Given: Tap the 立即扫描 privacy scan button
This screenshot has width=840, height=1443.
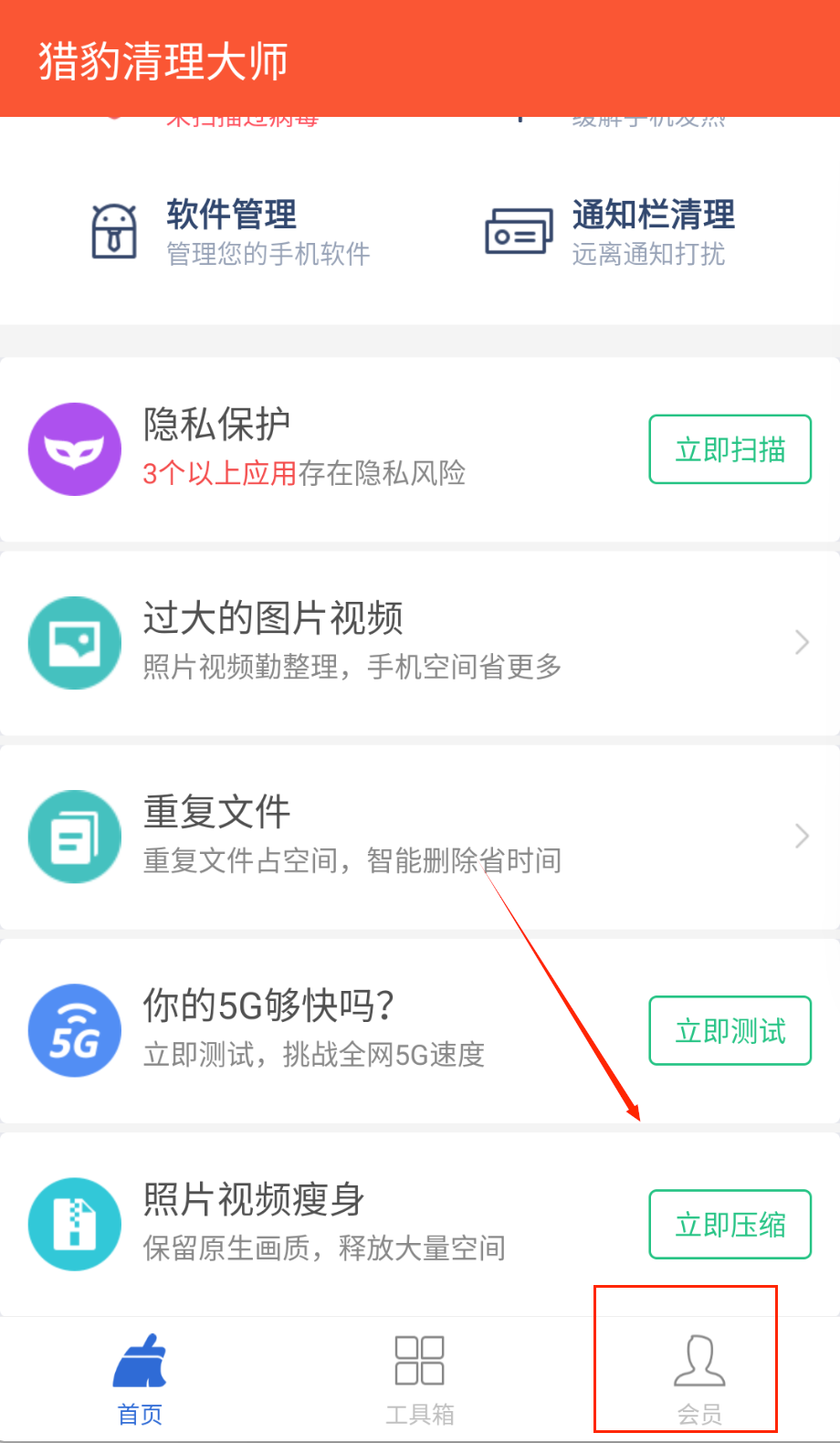Looking at the screenshot, I should [730, 449].
